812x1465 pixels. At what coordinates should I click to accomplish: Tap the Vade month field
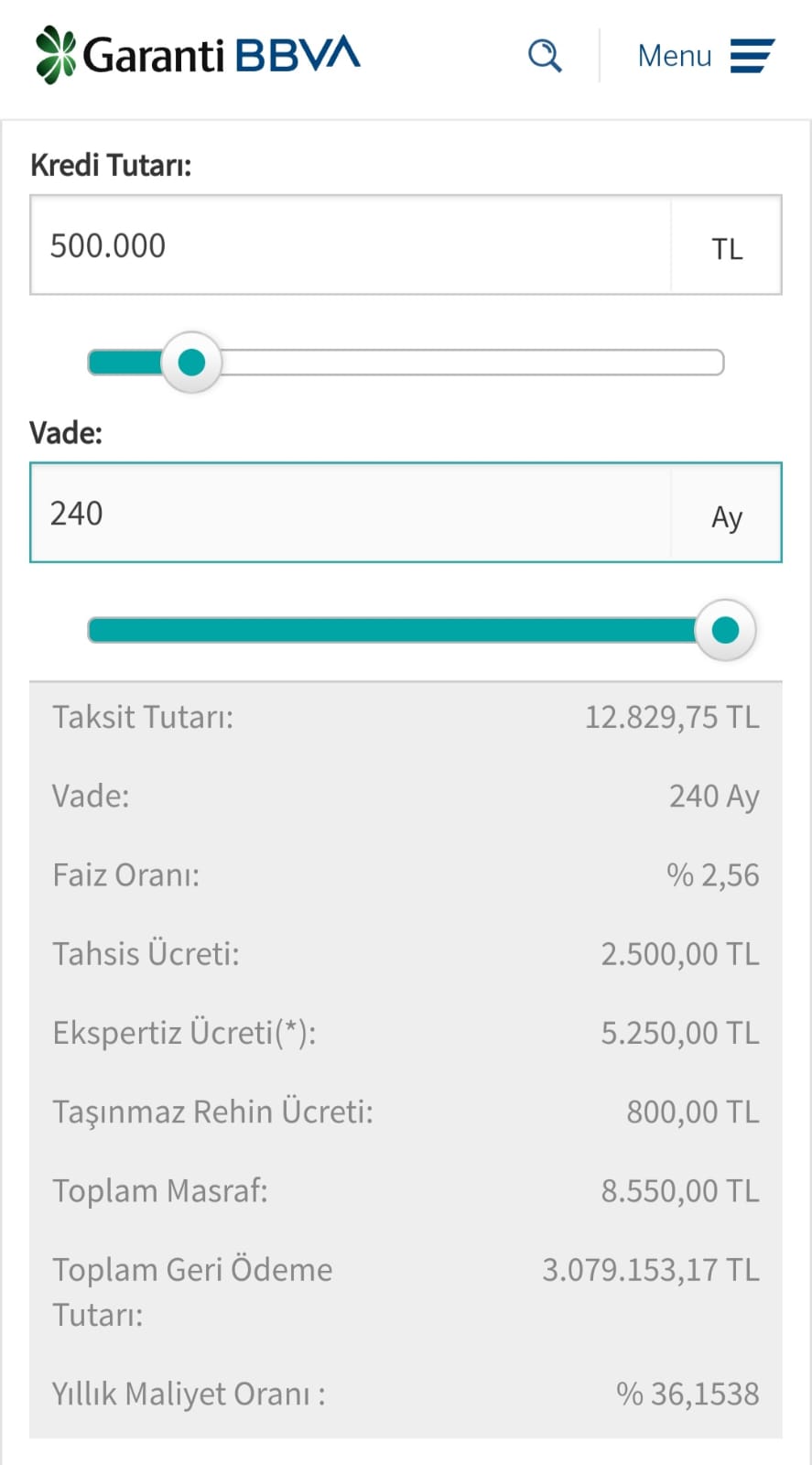352,513
